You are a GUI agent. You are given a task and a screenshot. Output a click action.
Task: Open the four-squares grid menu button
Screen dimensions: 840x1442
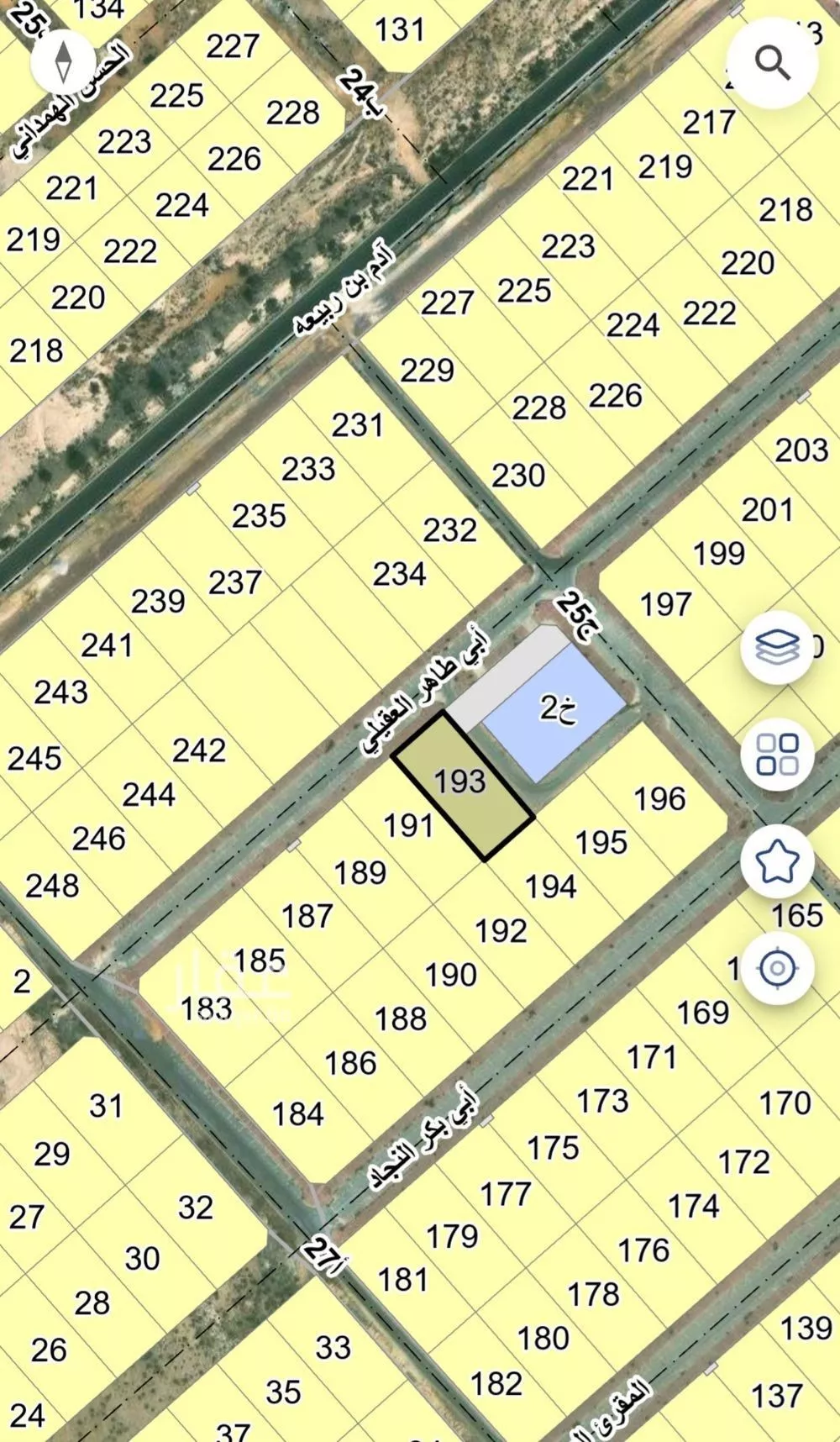pos(777,754)
